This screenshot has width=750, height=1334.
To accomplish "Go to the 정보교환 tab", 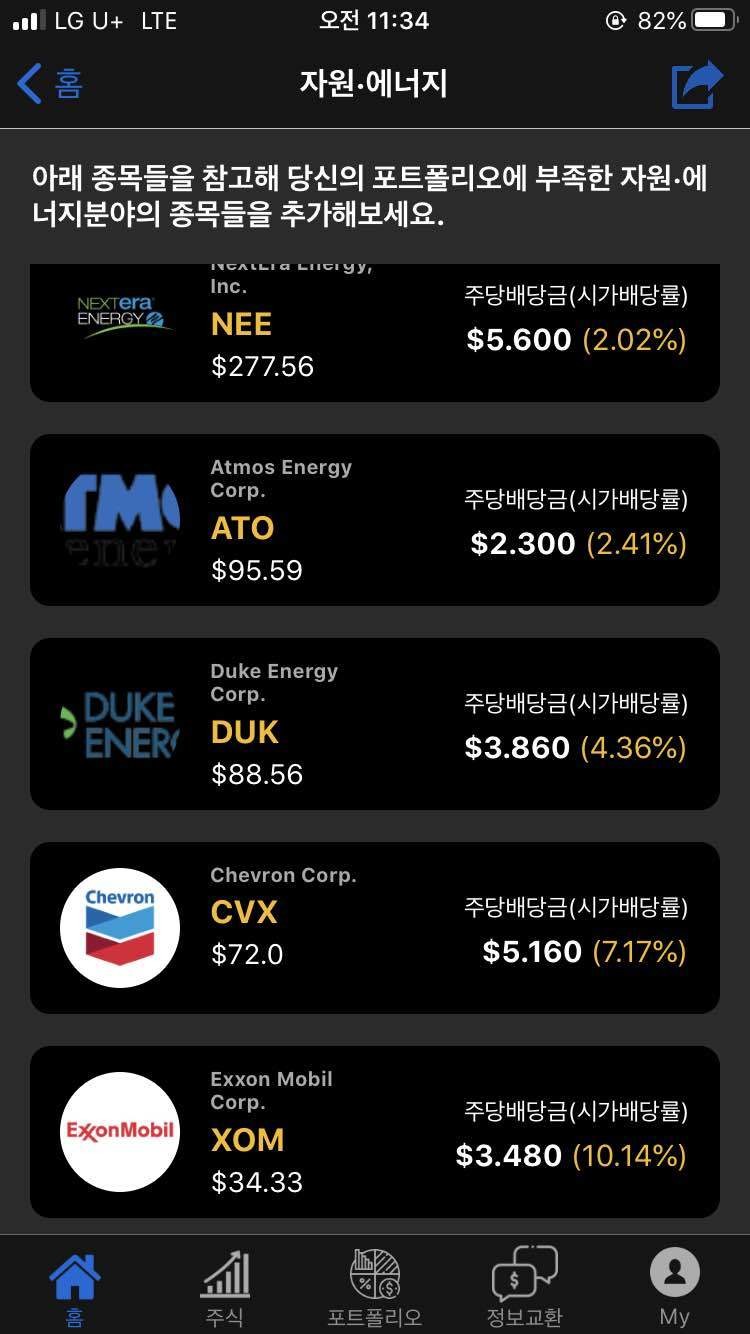I will [x=524, y=1288].
